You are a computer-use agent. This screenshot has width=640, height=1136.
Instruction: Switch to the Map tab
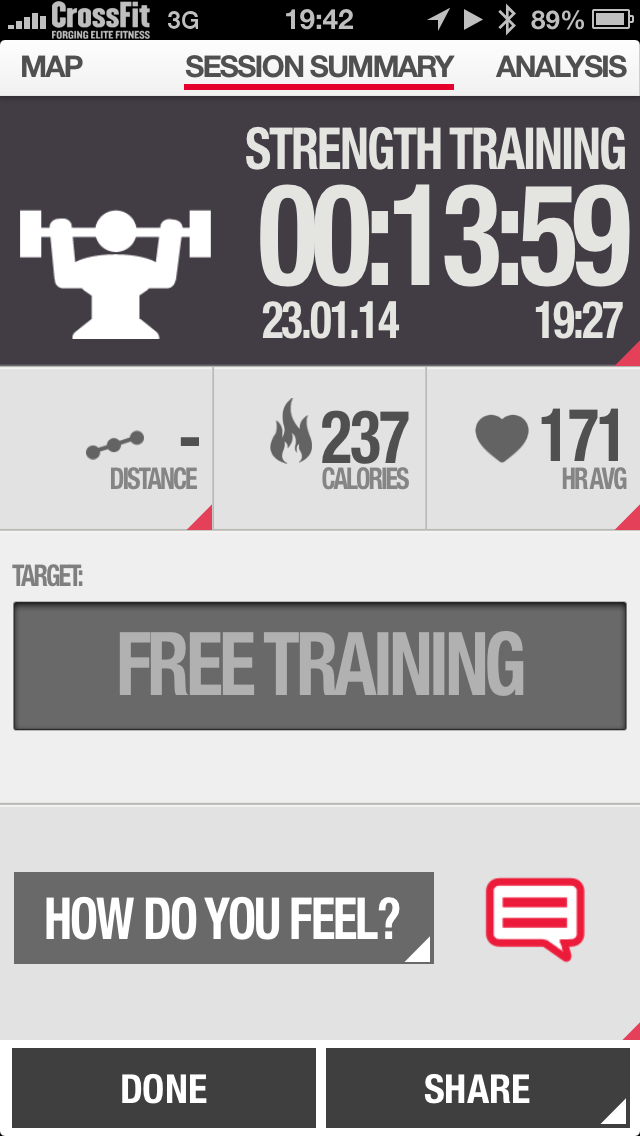[x=52, y=68]
